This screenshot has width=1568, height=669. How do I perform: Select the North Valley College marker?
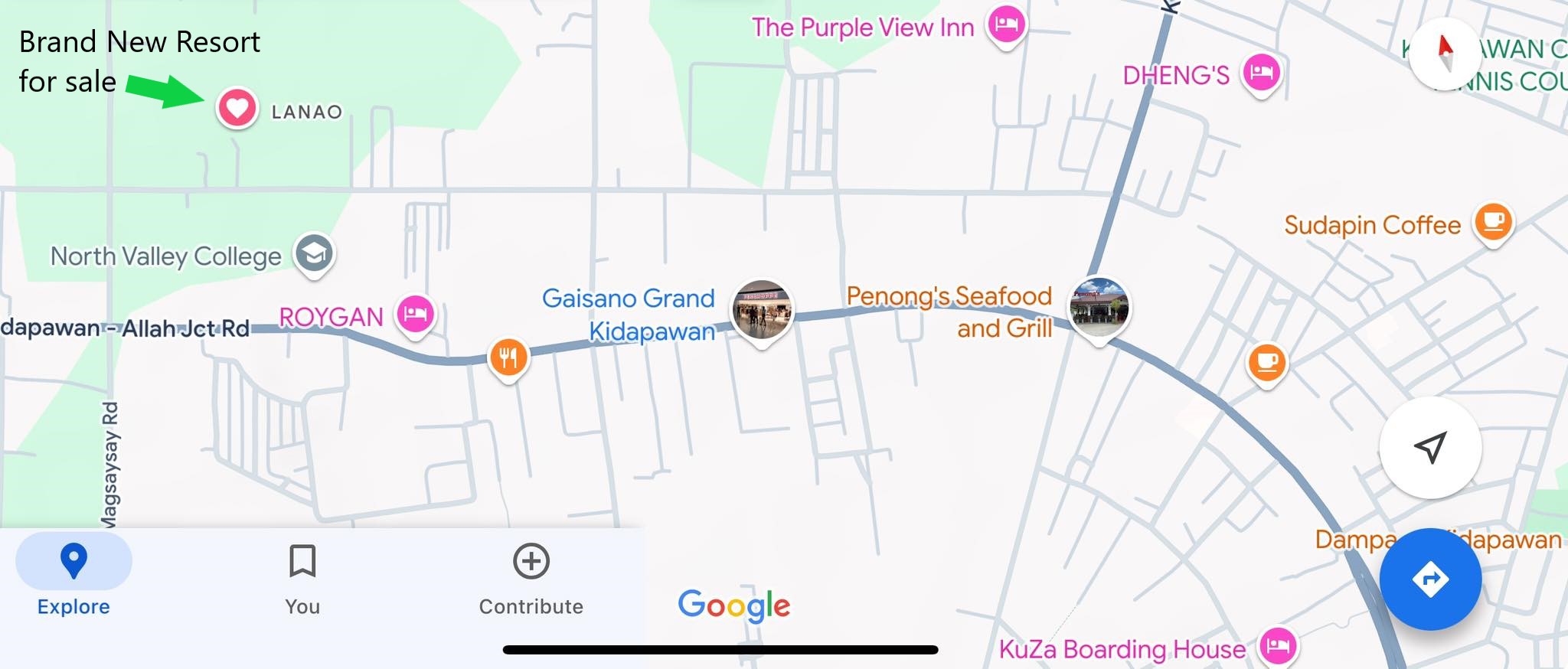314,253
